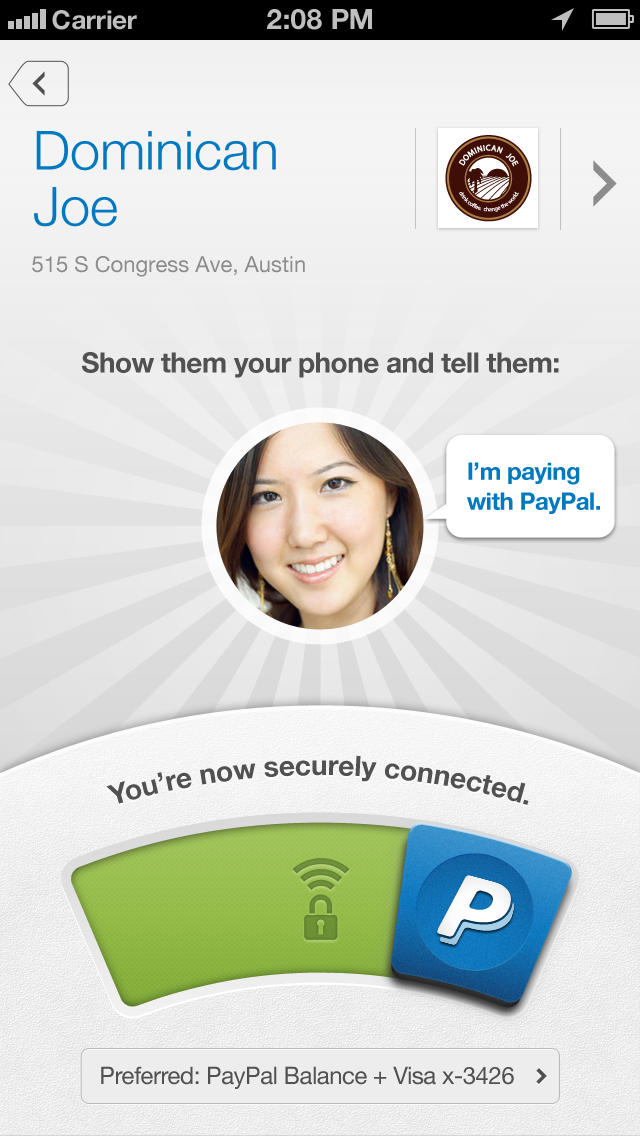Open Dominican Joe merchant details arrow
The width and height of the screenshot is (640, 1136).
(602, 183)
